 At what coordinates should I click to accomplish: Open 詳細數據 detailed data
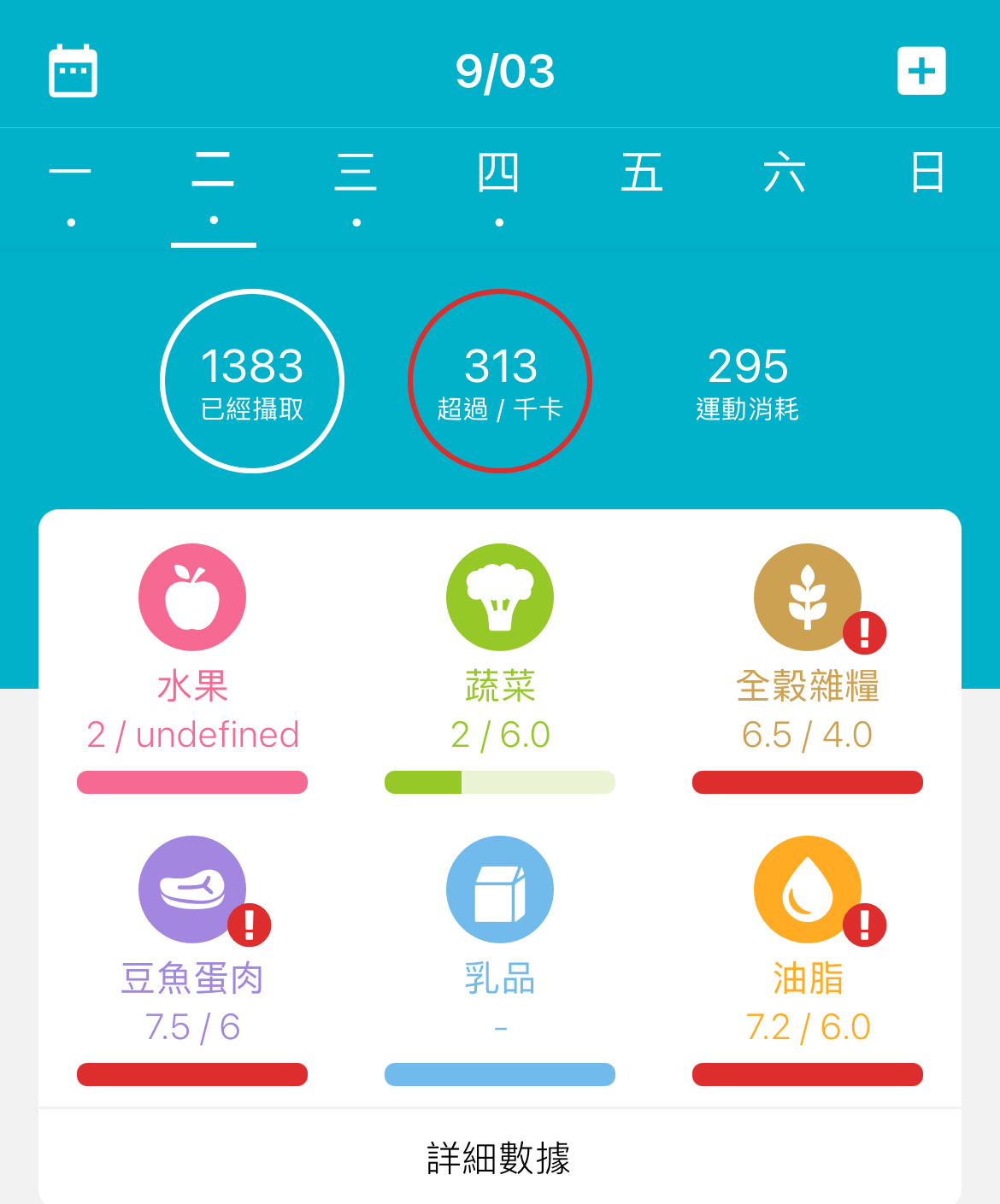(x=499, y=1158)
